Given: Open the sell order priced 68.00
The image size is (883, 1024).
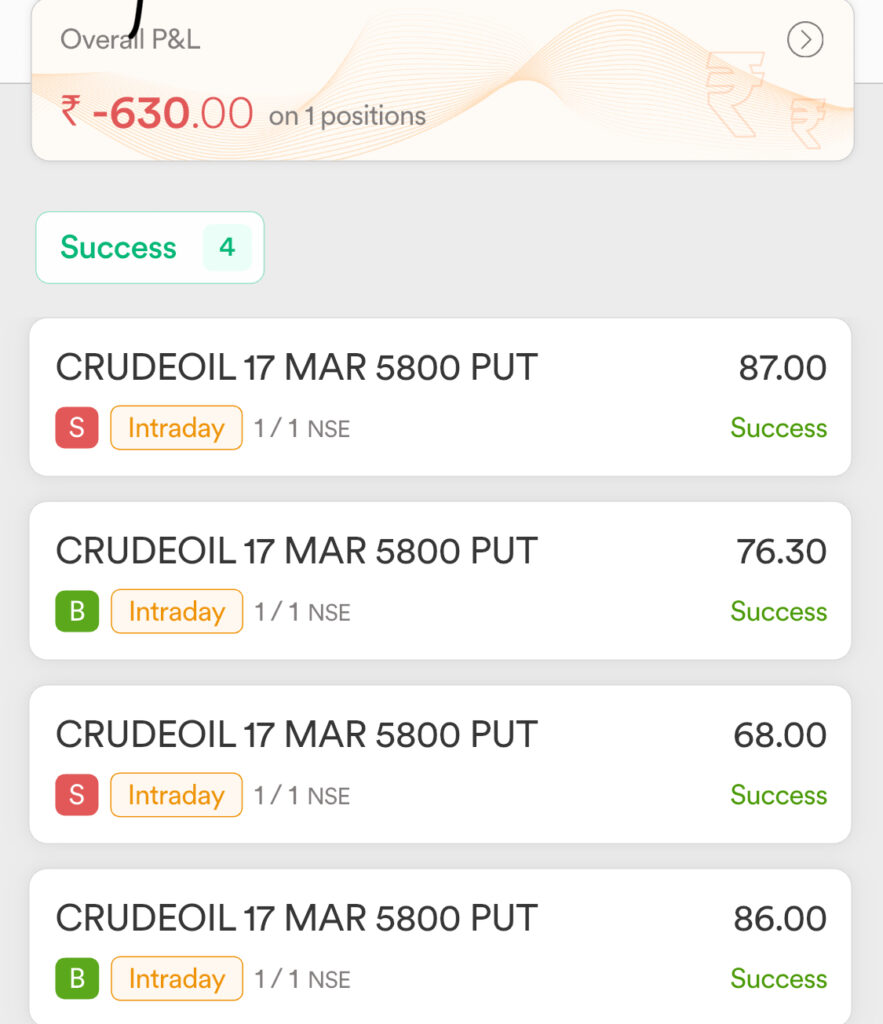Looking at the screenshot, I should click(x=440, y=764).
